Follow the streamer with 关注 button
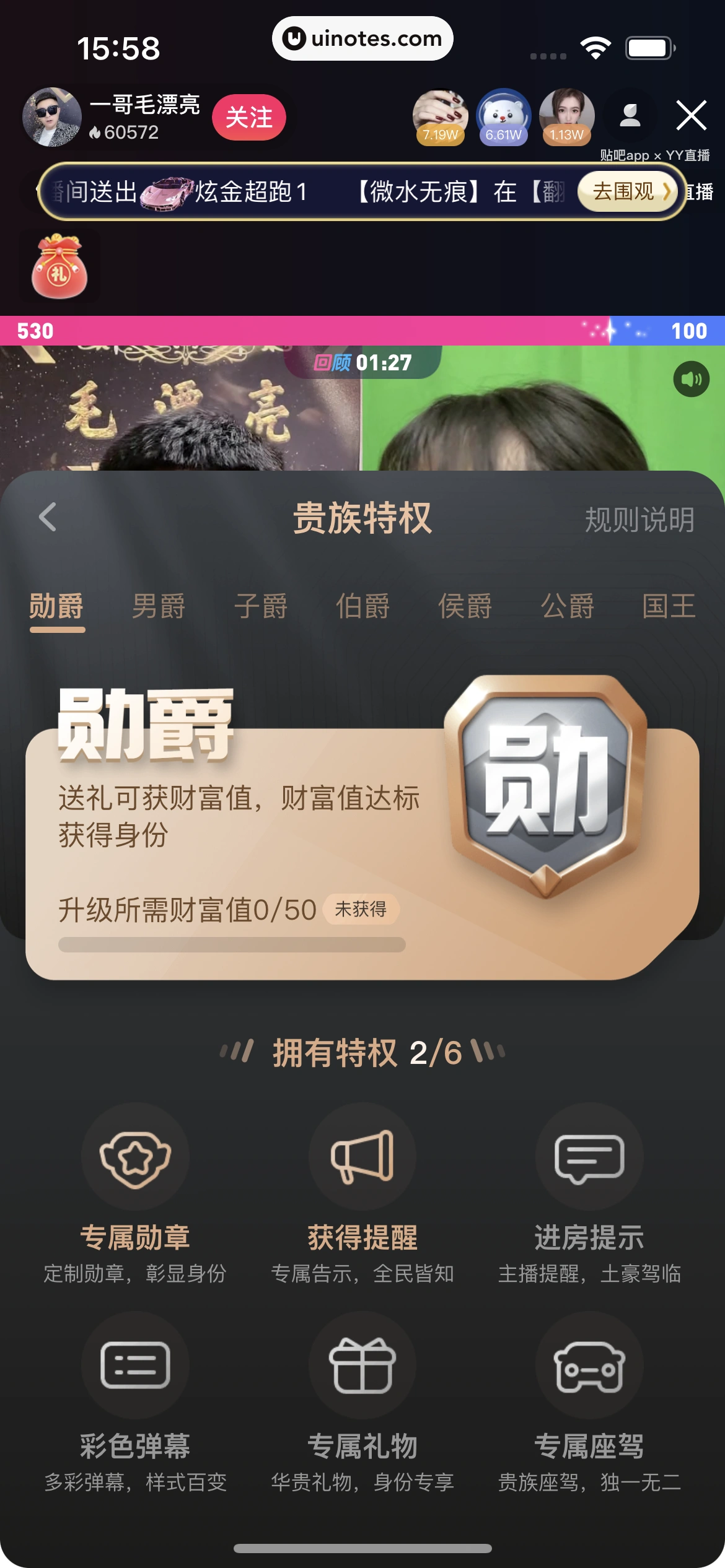The width and height of the screenshot is (725, 1568). (x=248, y=117)
